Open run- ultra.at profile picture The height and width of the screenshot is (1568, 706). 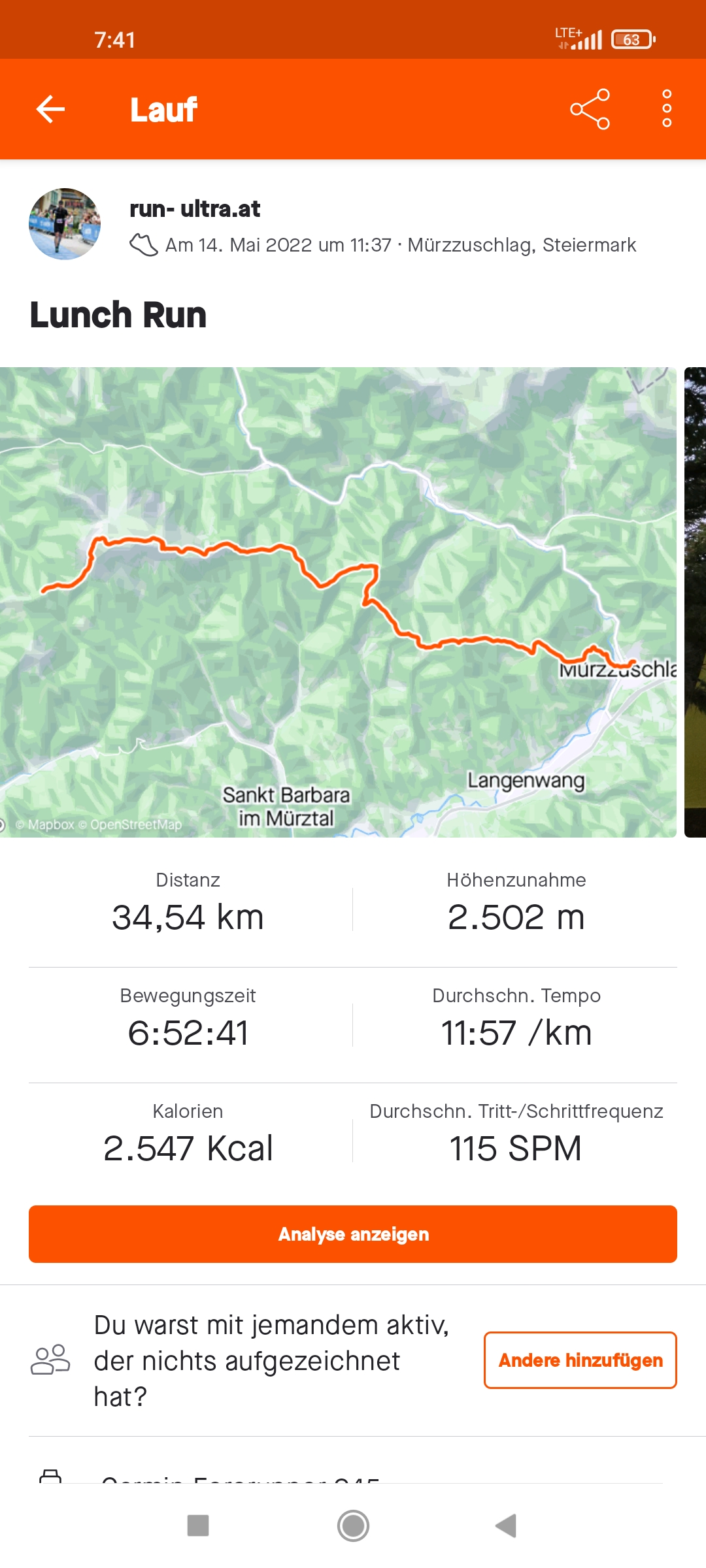pos(65,224)
